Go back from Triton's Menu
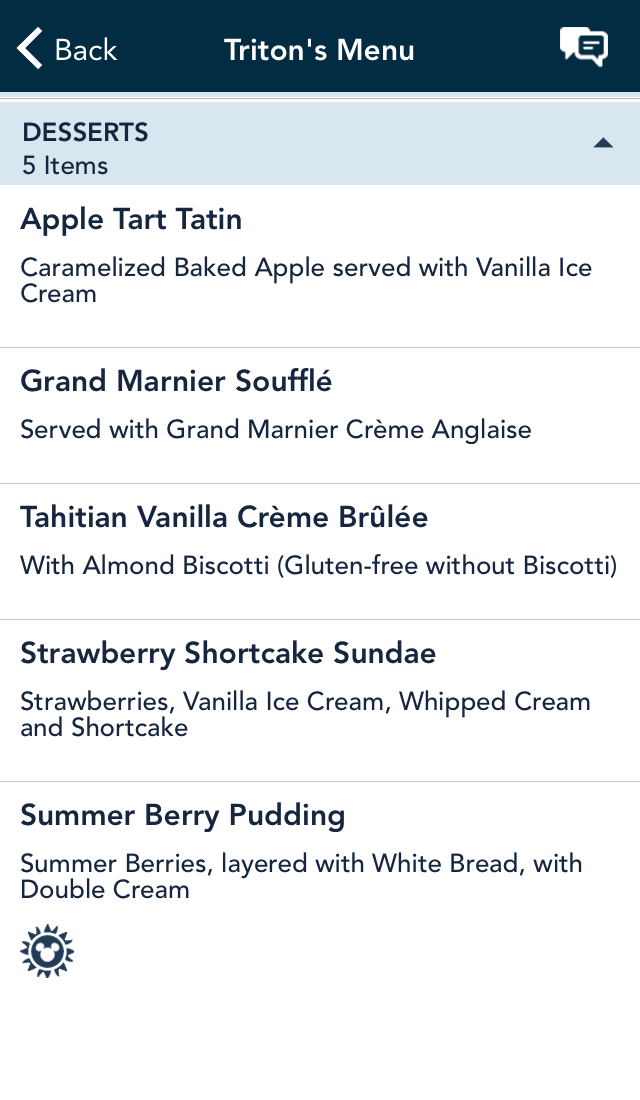 67,49
